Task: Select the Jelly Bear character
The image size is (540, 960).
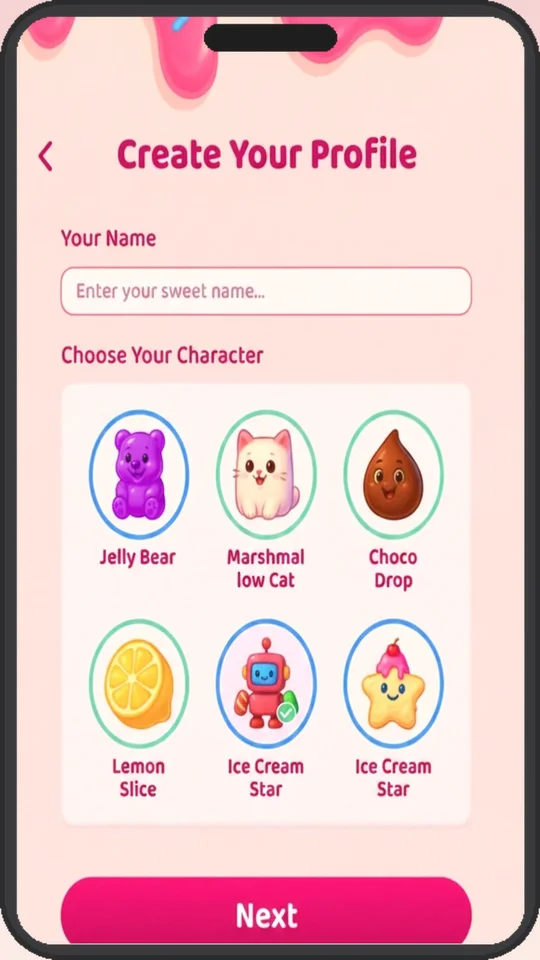Action: (138, 474)
